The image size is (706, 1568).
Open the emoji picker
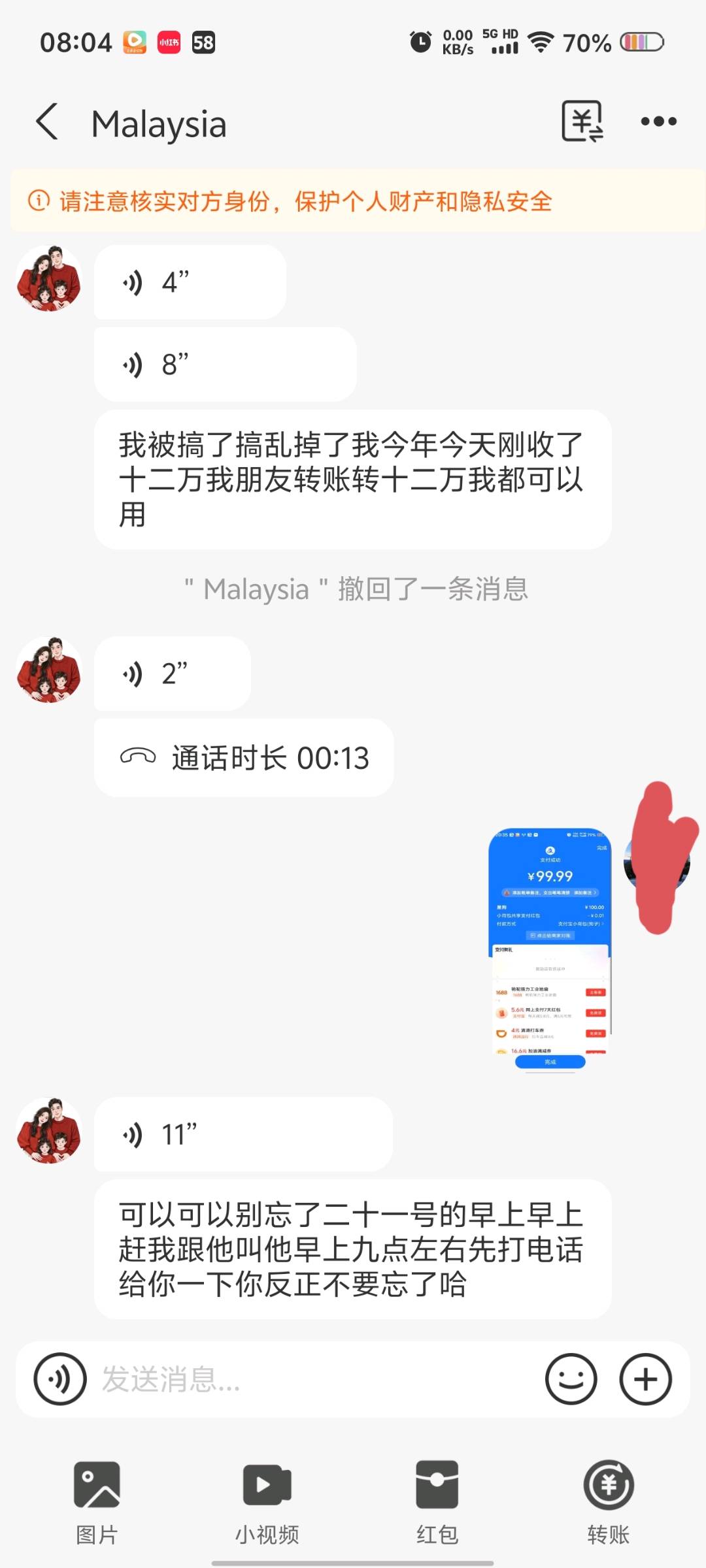pos(571,1379)
